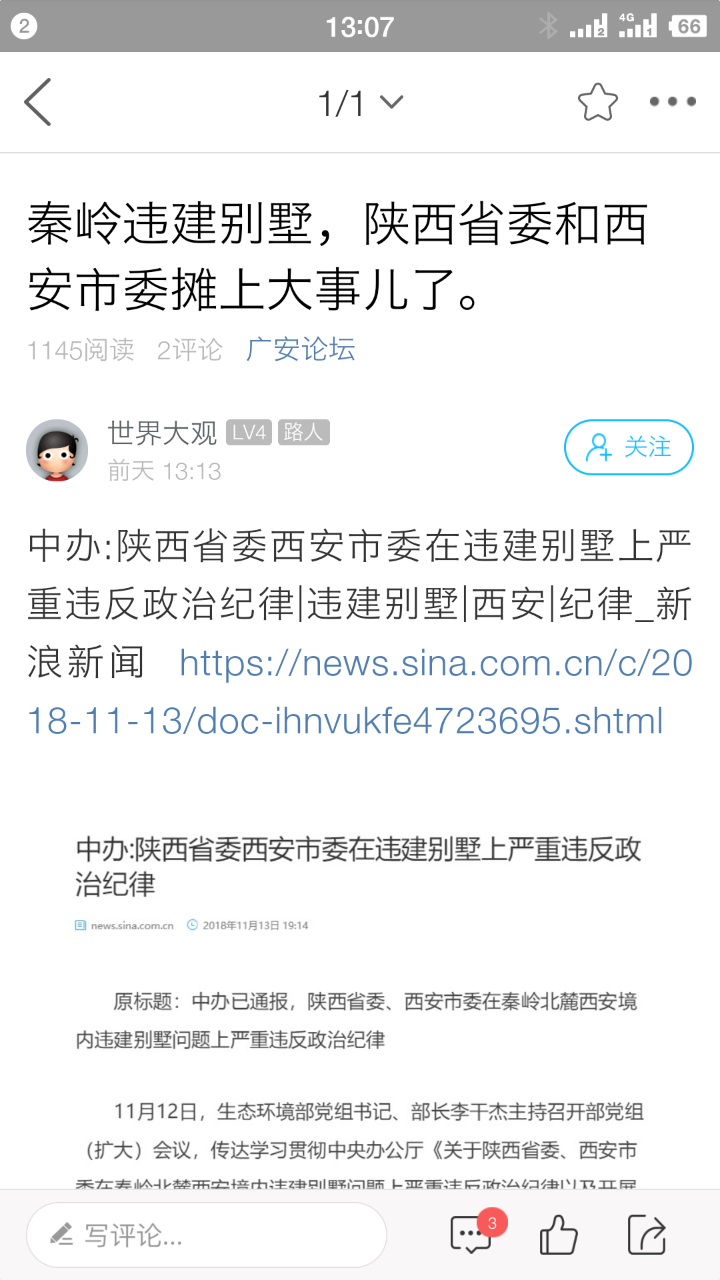Like this post with the thumbs-up

[x=558, y=1235]
